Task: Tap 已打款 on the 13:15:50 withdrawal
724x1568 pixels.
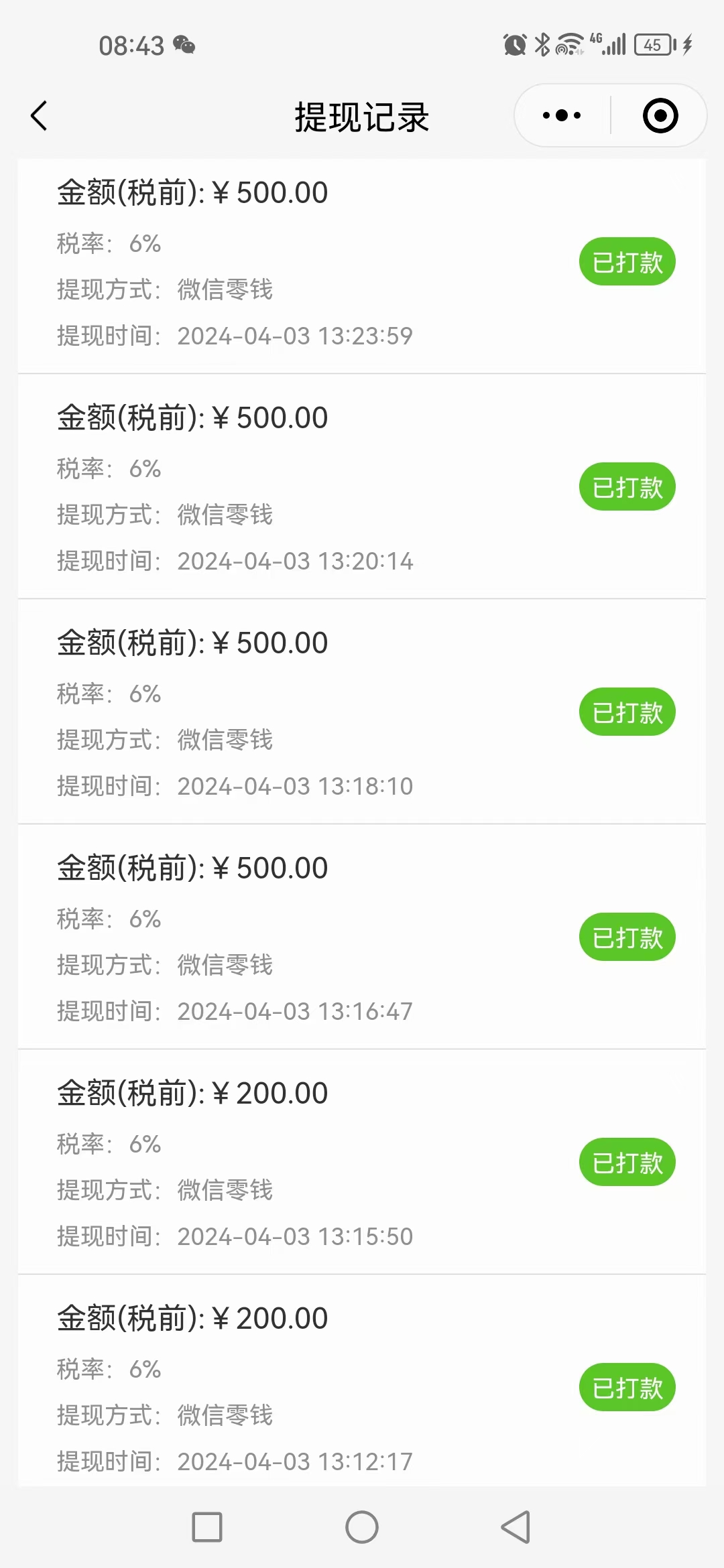Action: coord(627,1162)
